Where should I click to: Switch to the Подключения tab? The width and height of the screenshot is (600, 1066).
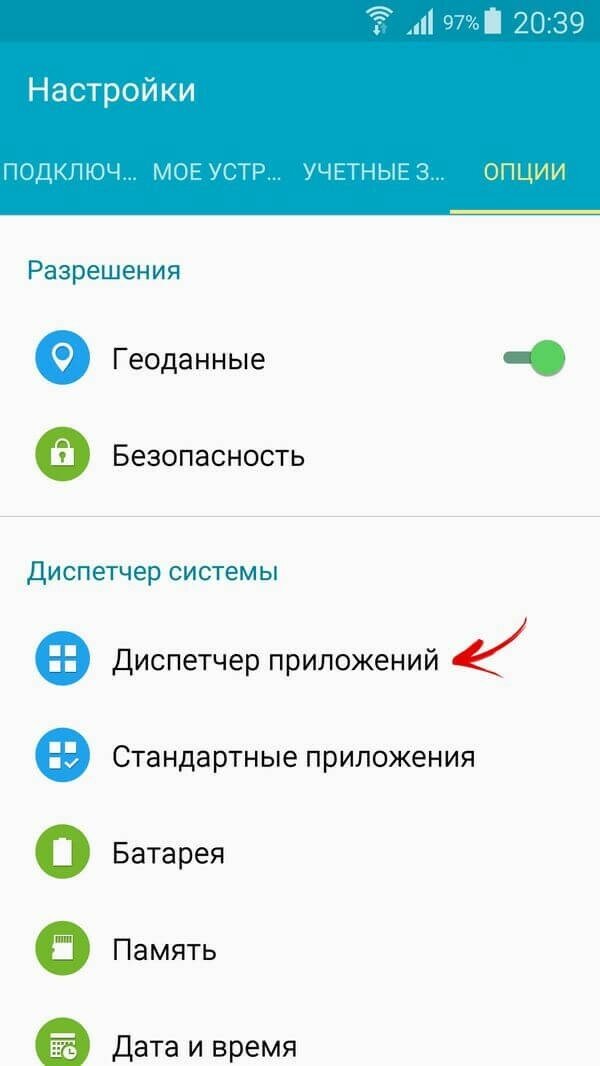[x=70, y=172]
